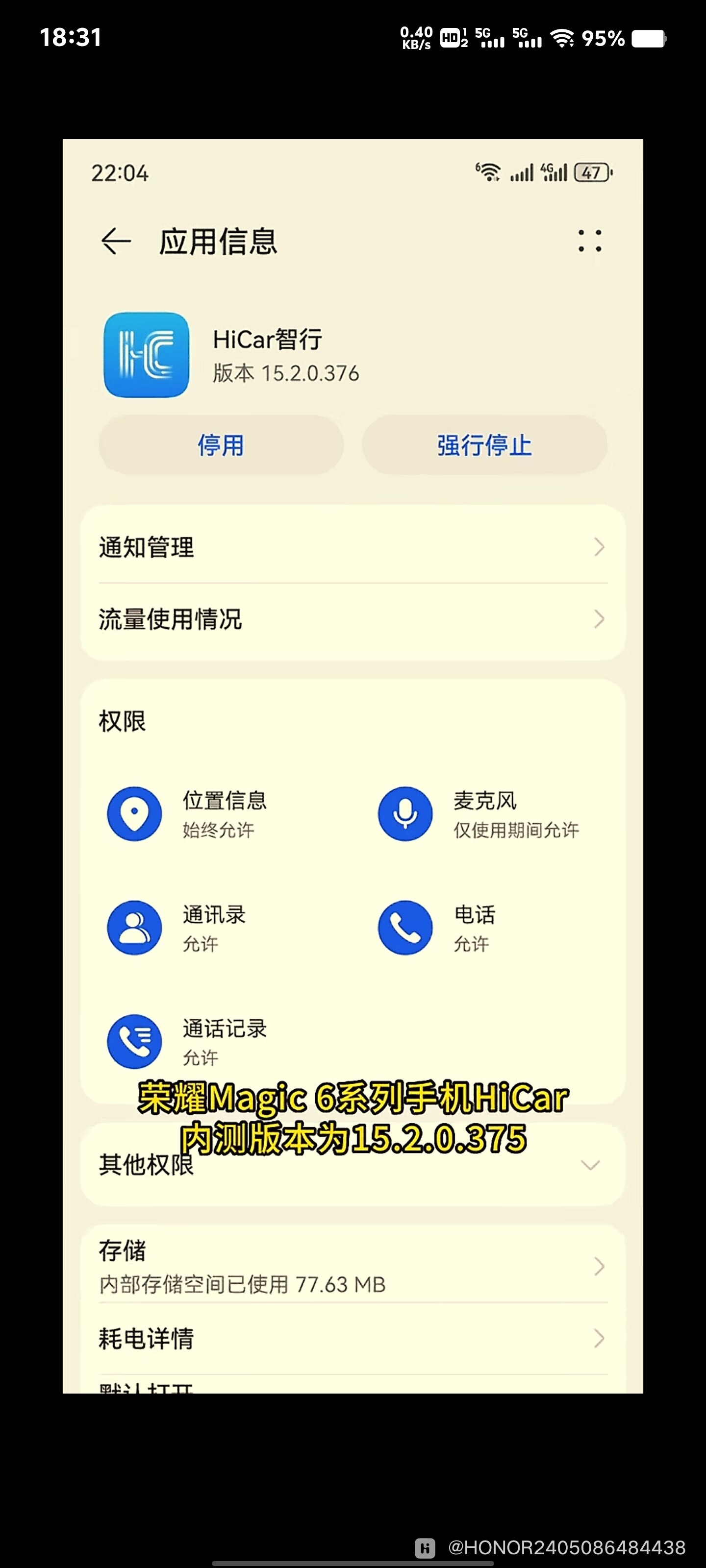Open the 通讯录 contacts permission icon
This screenshot has width=706, height=1568.
click(134, 927)
